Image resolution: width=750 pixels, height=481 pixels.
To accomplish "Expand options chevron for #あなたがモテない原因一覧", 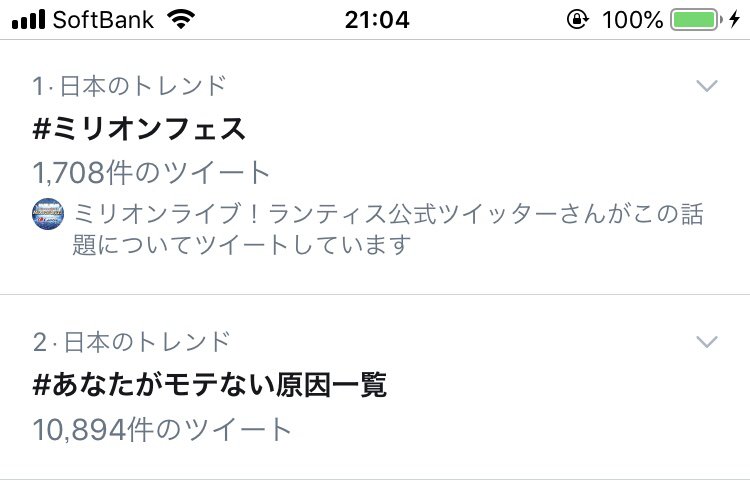I will pos(707,343).
